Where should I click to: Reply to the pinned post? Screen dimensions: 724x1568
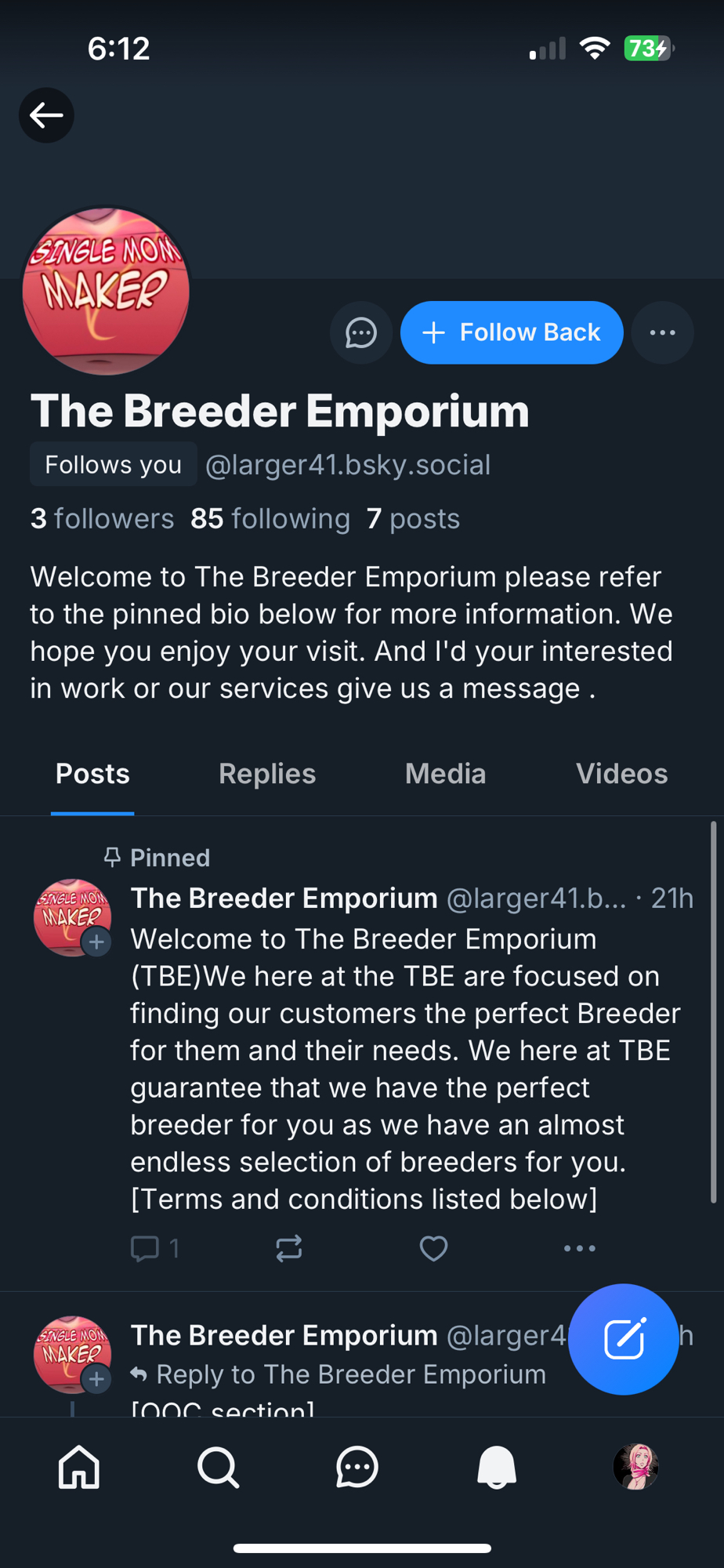[146, 1248]
